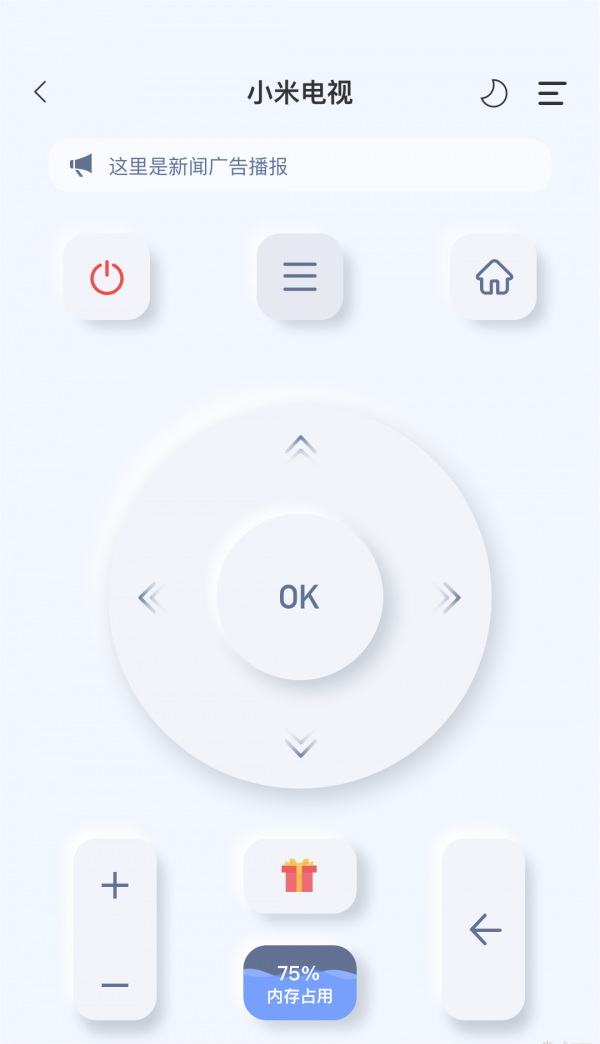This screenshot has width=600, height=1044.
Task: Tap the red power button
Action: (107, 277)
